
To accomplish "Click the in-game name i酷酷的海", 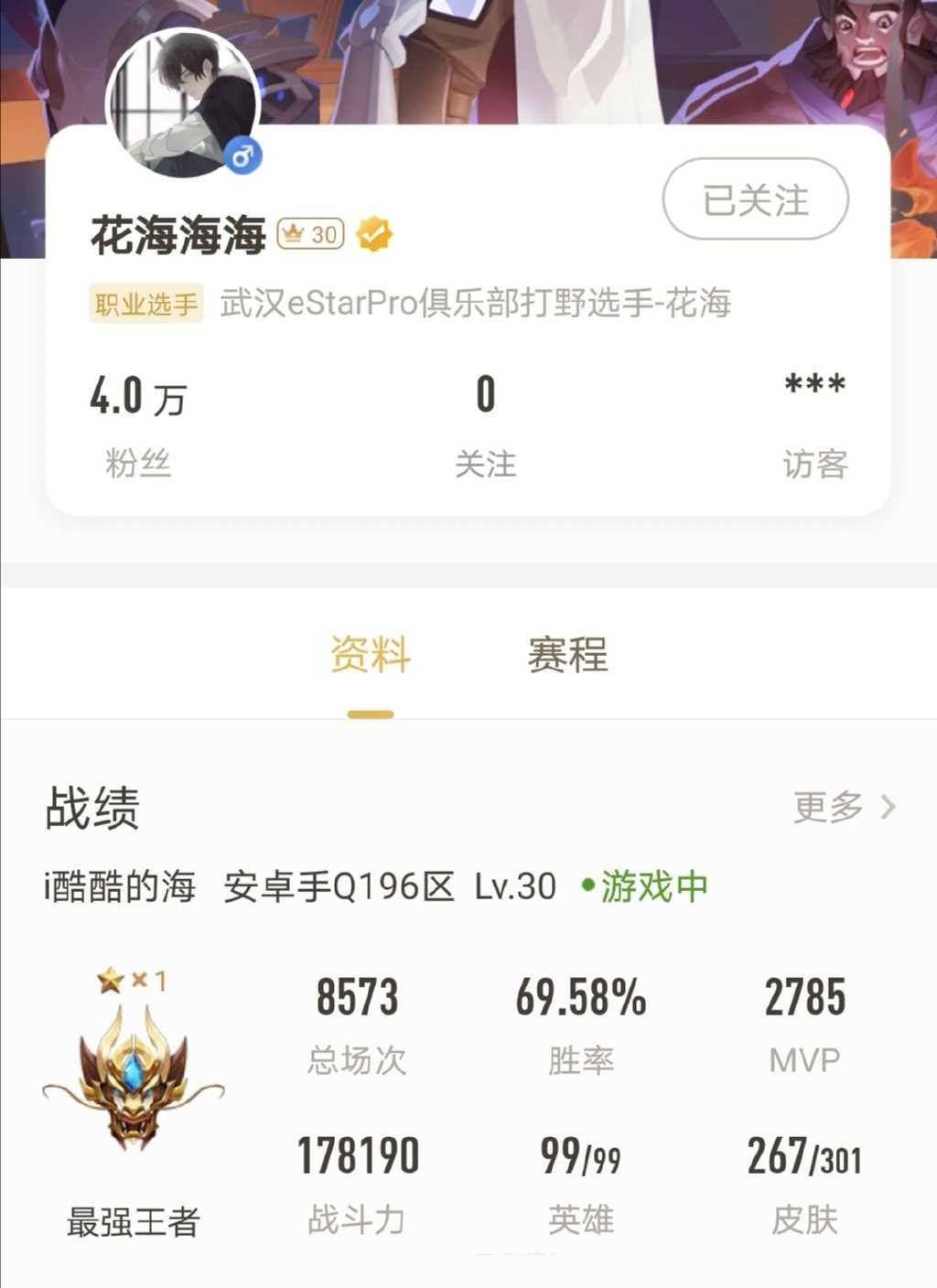I will pos(119,885).
